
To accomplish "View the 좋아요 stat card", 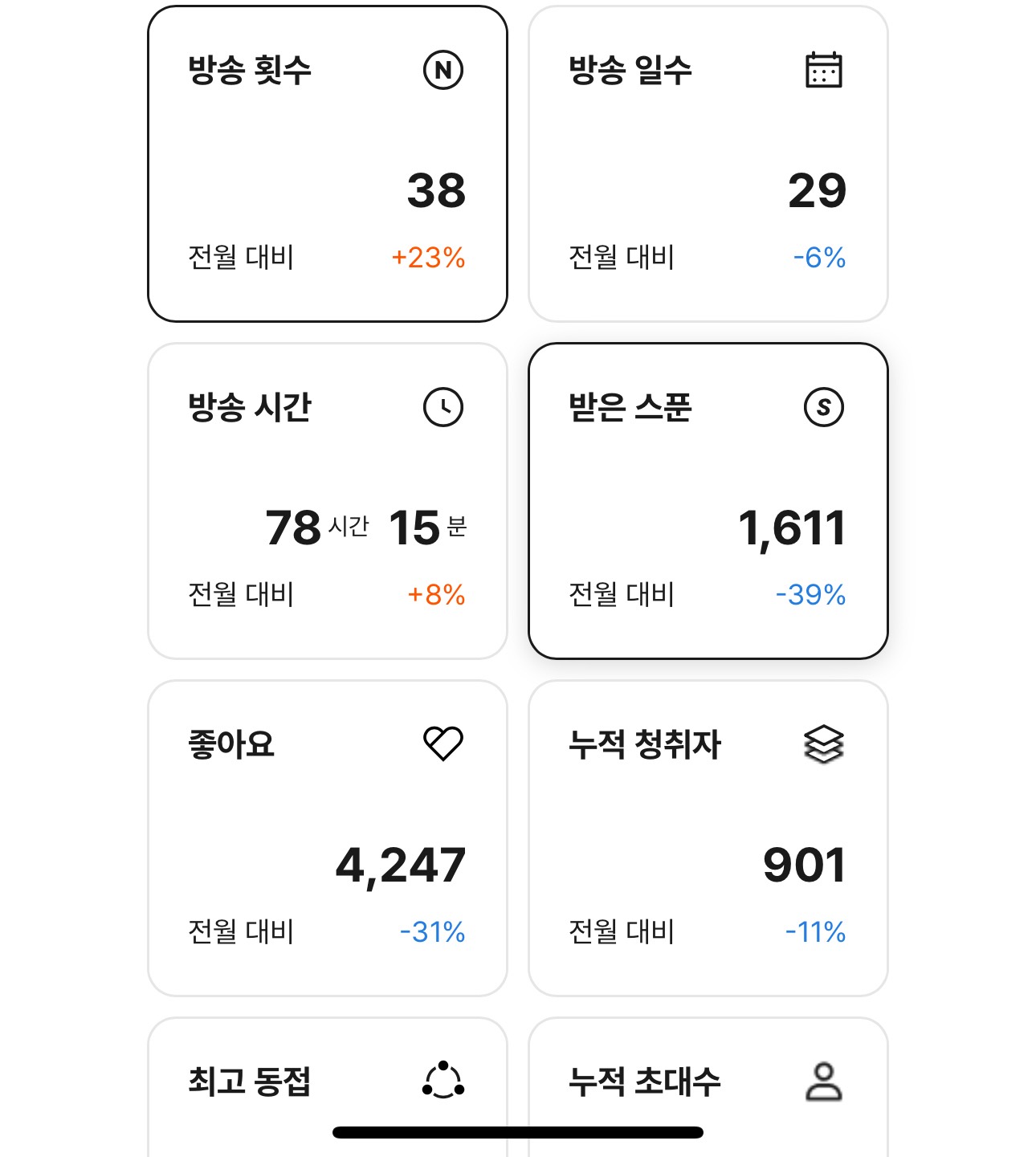I will 328,838.
